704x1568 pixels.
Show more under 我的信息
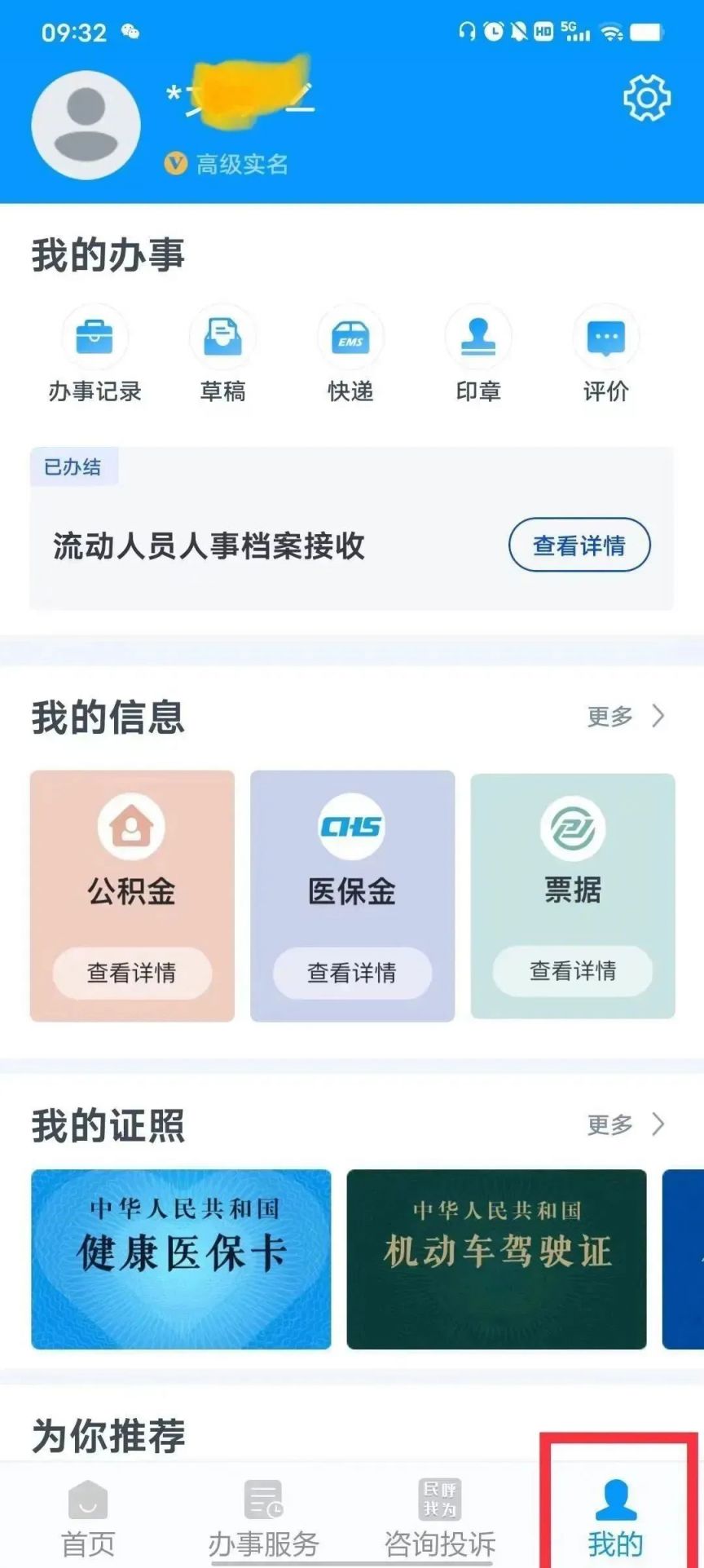[x=626, y=716]
